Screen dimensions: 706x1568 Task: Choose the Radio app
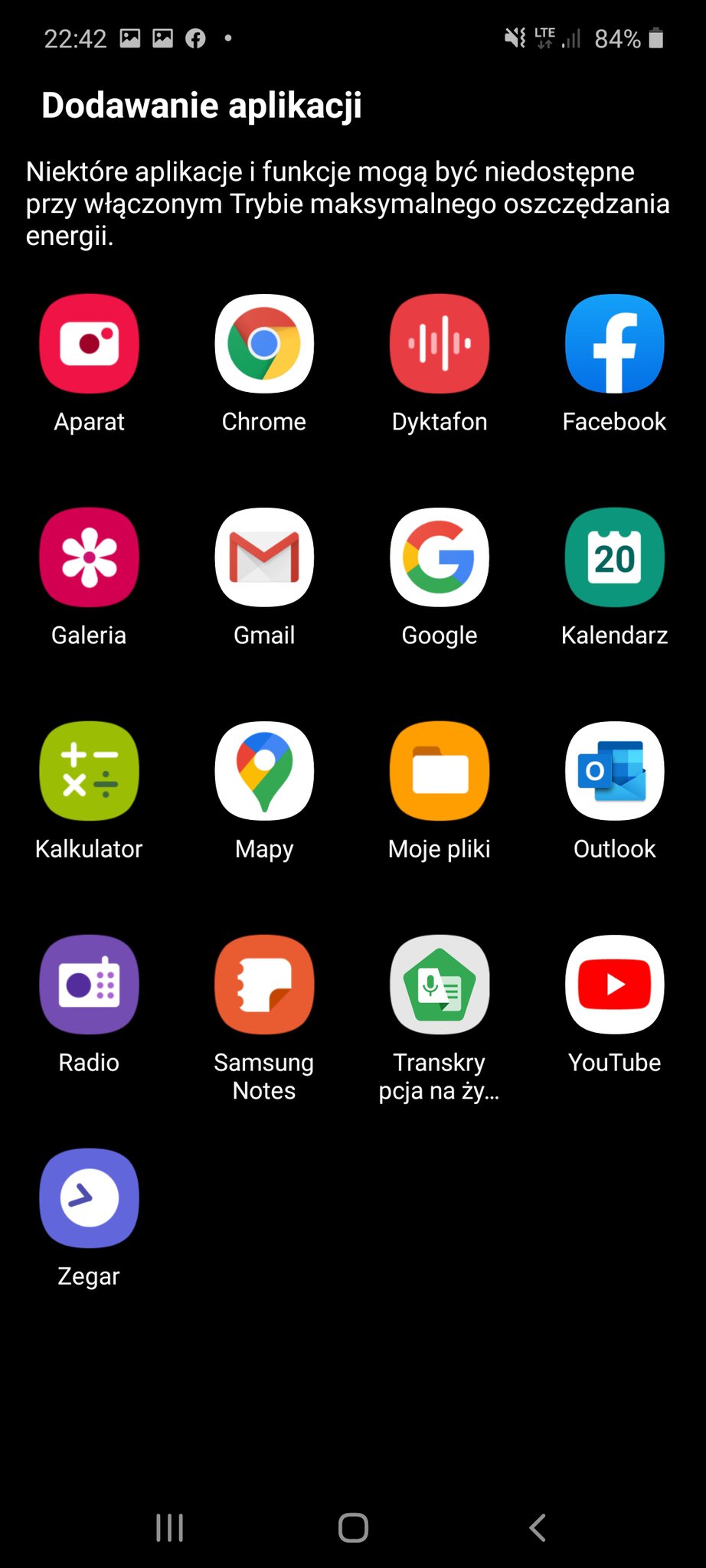click(89, 985)
